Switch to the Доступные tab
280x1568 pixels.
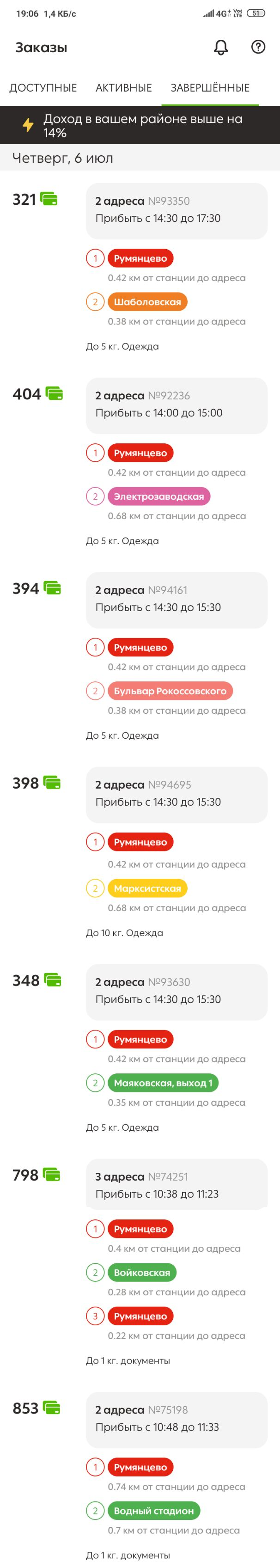click(43, 88)
